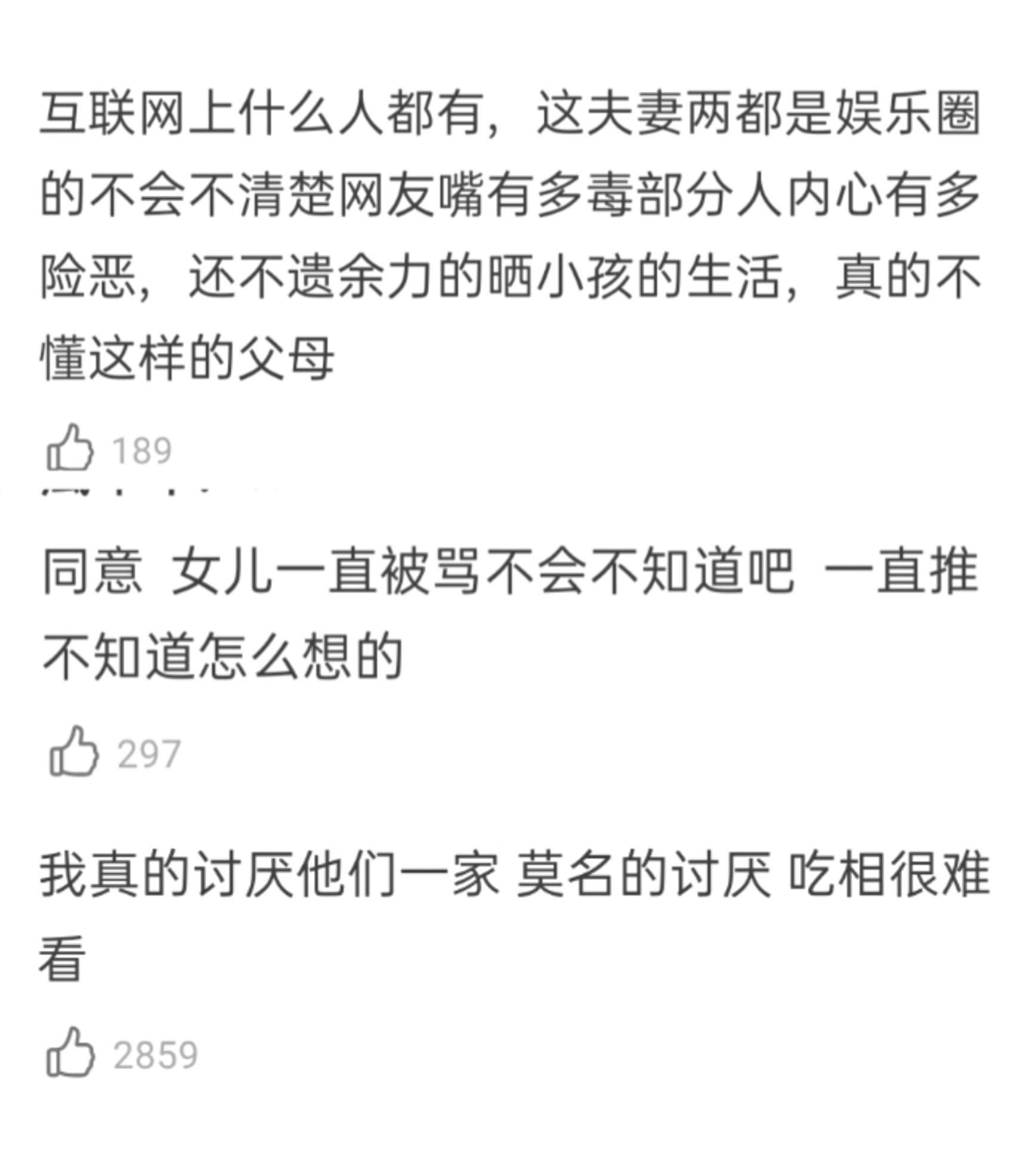Screen dimensions: 1011x1176
Task: Open the comment mentioning 一直推不知道怎么想的
Action: point(506,614)
